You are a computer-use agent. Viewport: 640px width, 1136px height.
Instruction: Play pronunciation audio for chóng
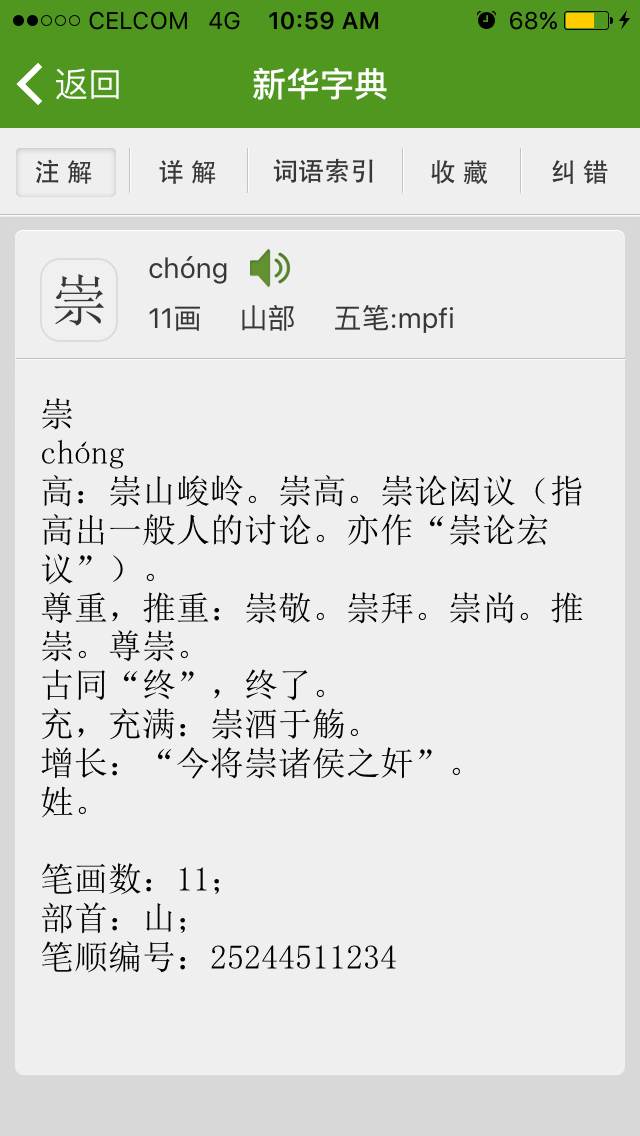269,268
